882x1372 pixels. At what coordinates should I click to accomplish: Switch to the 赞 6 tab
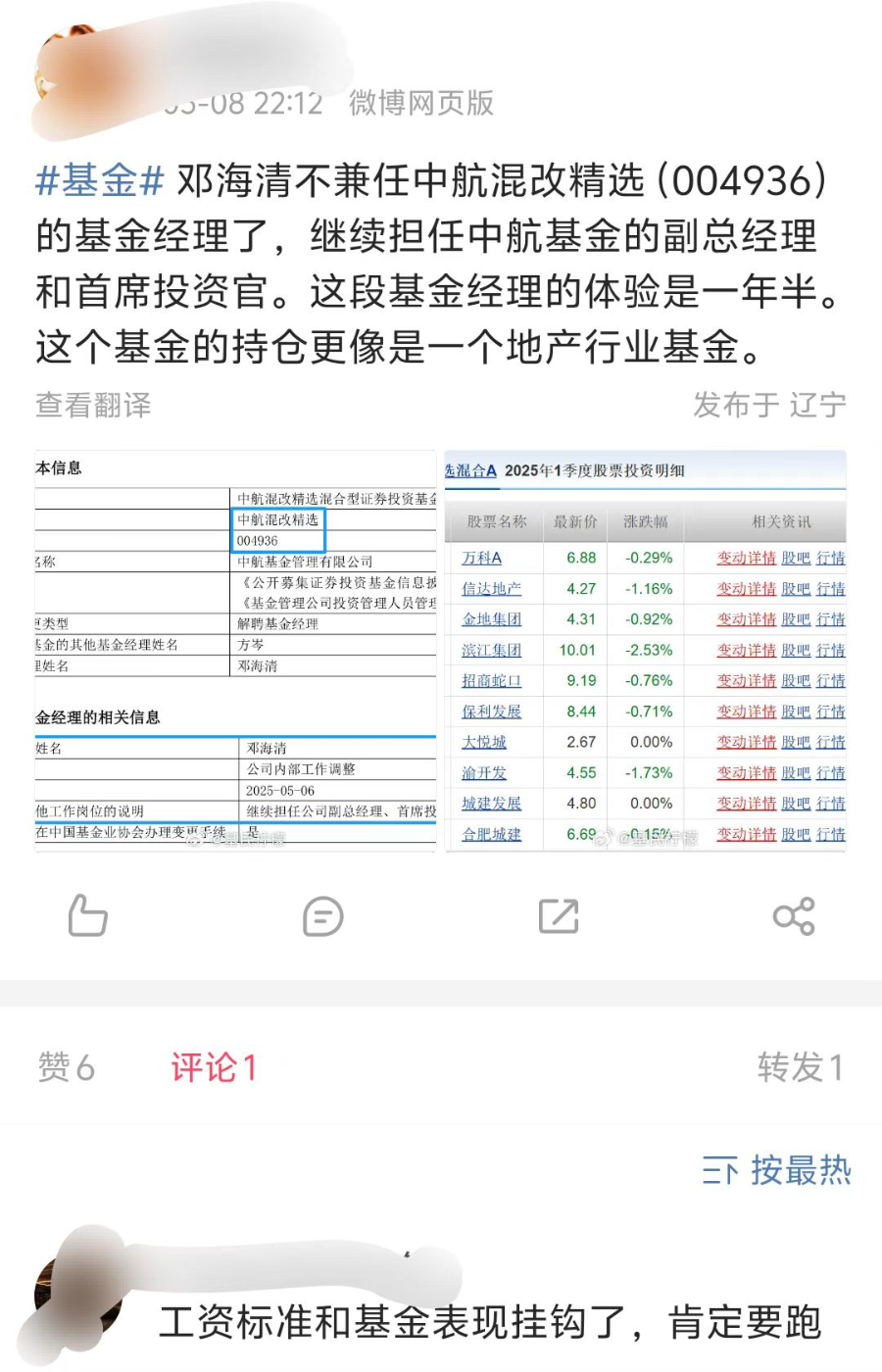tap(66, 1066)
